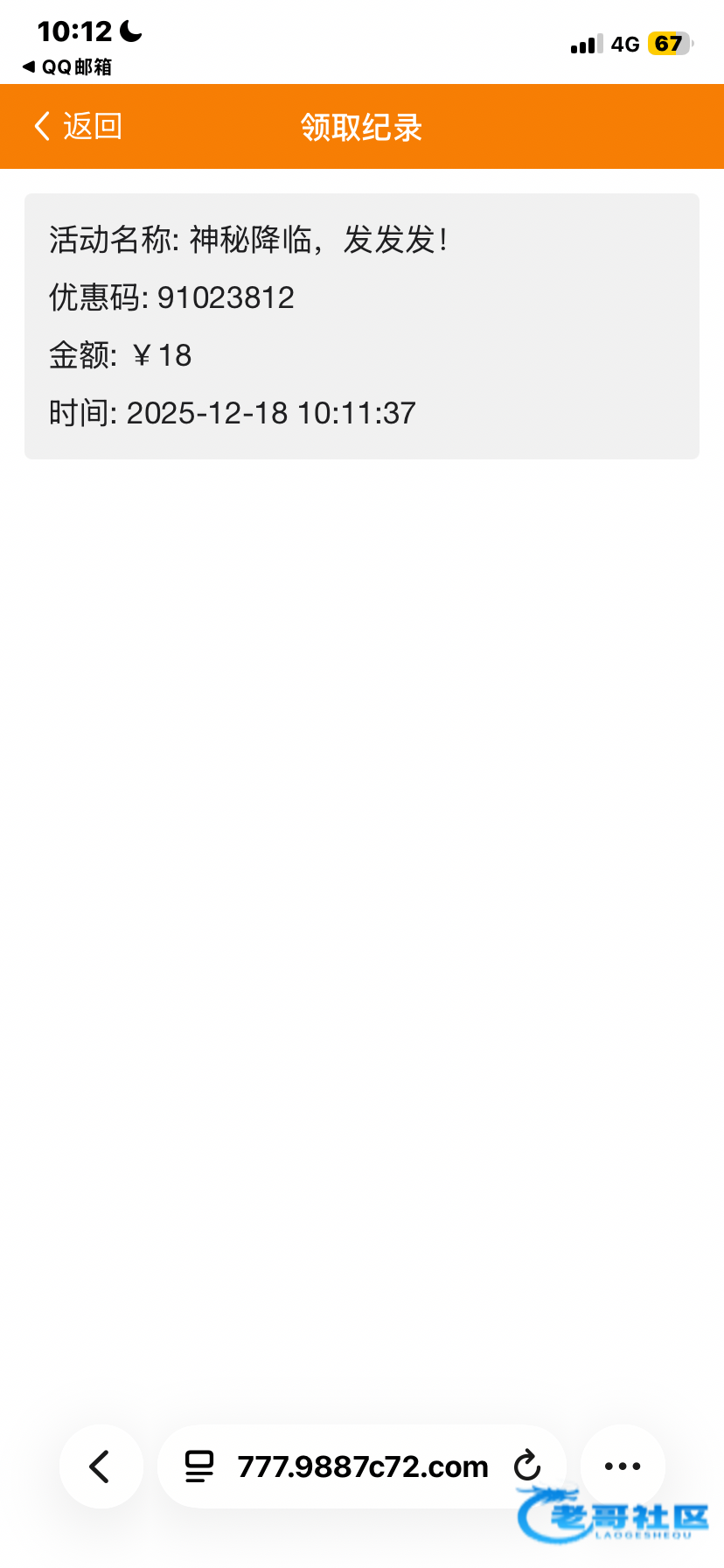The width and height of the screenshot is (724, 1568).
Task: Tap the 返回 back button
Action: [x=77, y=126]
